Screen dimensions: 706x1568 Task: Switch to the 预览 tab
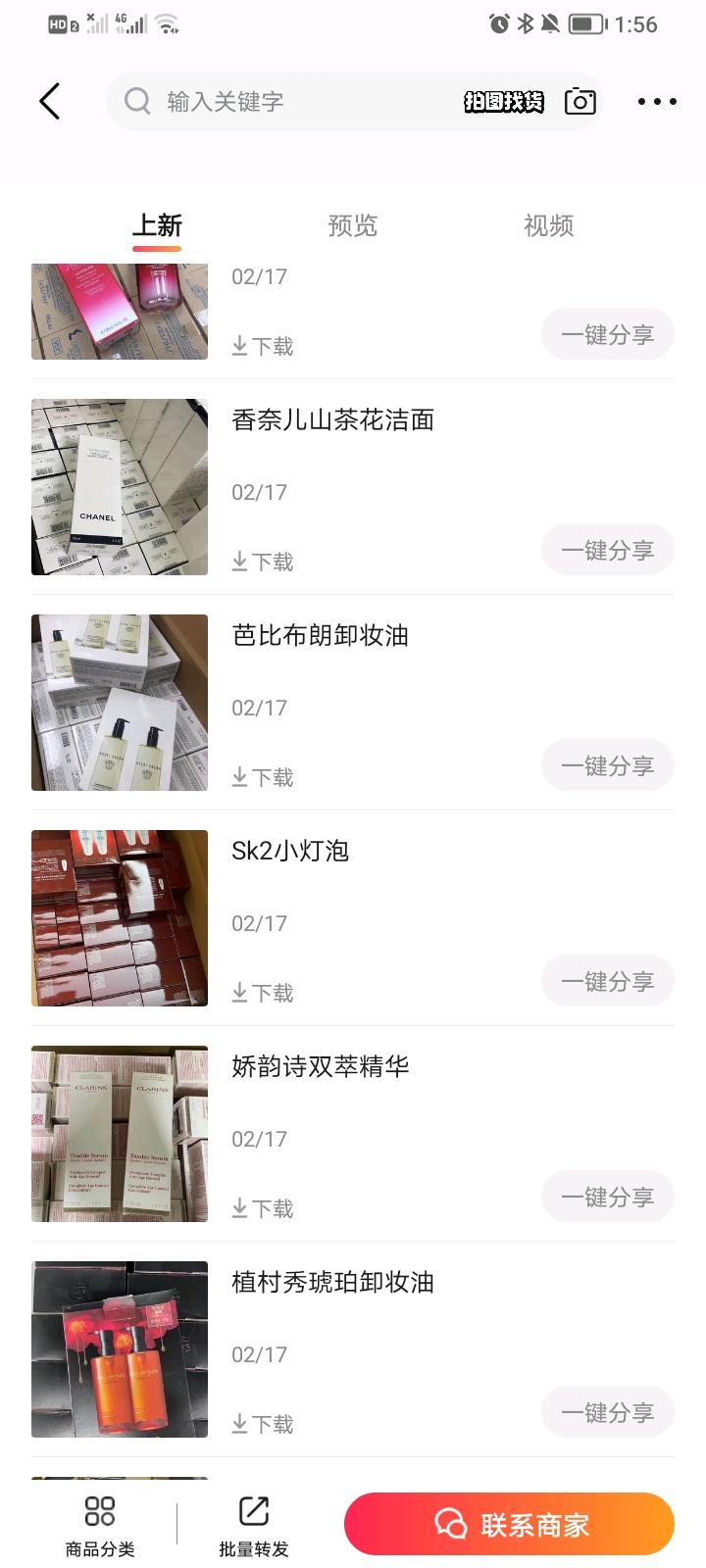(352, 226)
